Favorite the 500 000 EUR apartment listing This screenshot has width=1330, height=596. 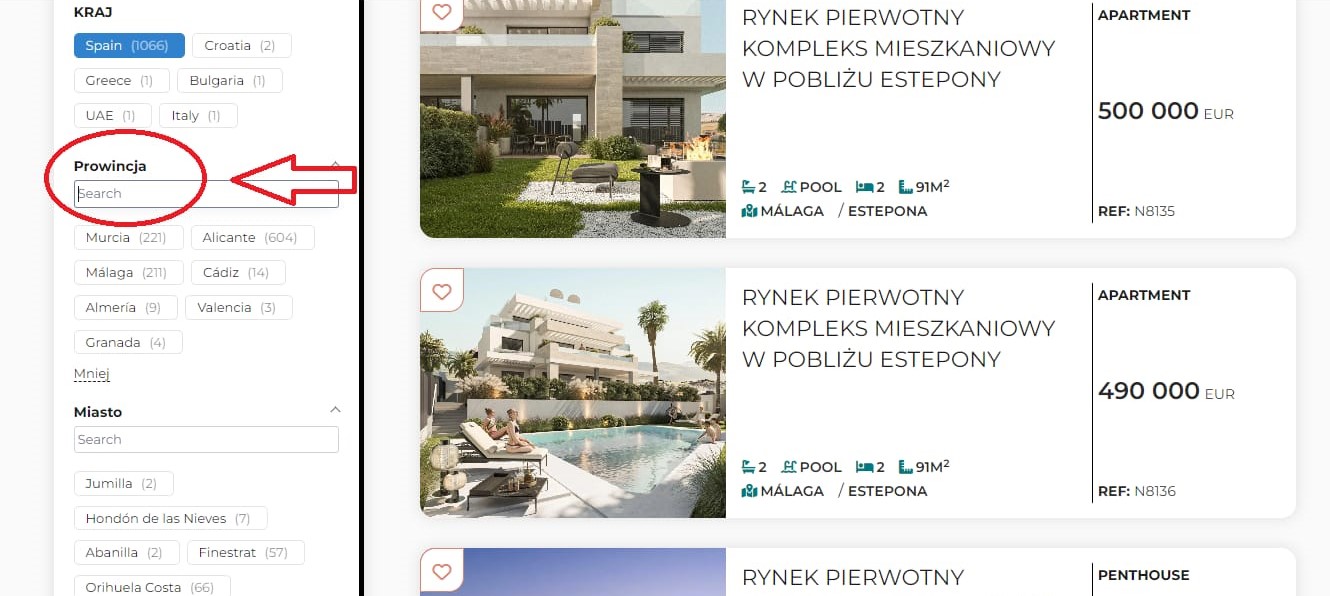point(441,12)
